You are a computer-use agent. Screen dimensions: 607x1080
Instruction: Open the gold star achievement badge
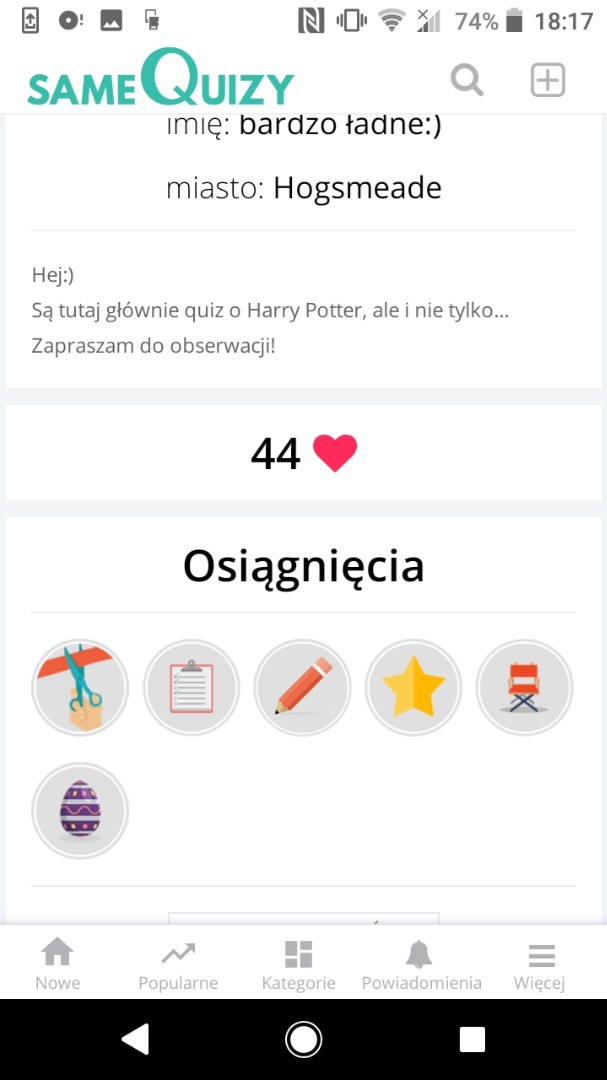click(413, 688)
